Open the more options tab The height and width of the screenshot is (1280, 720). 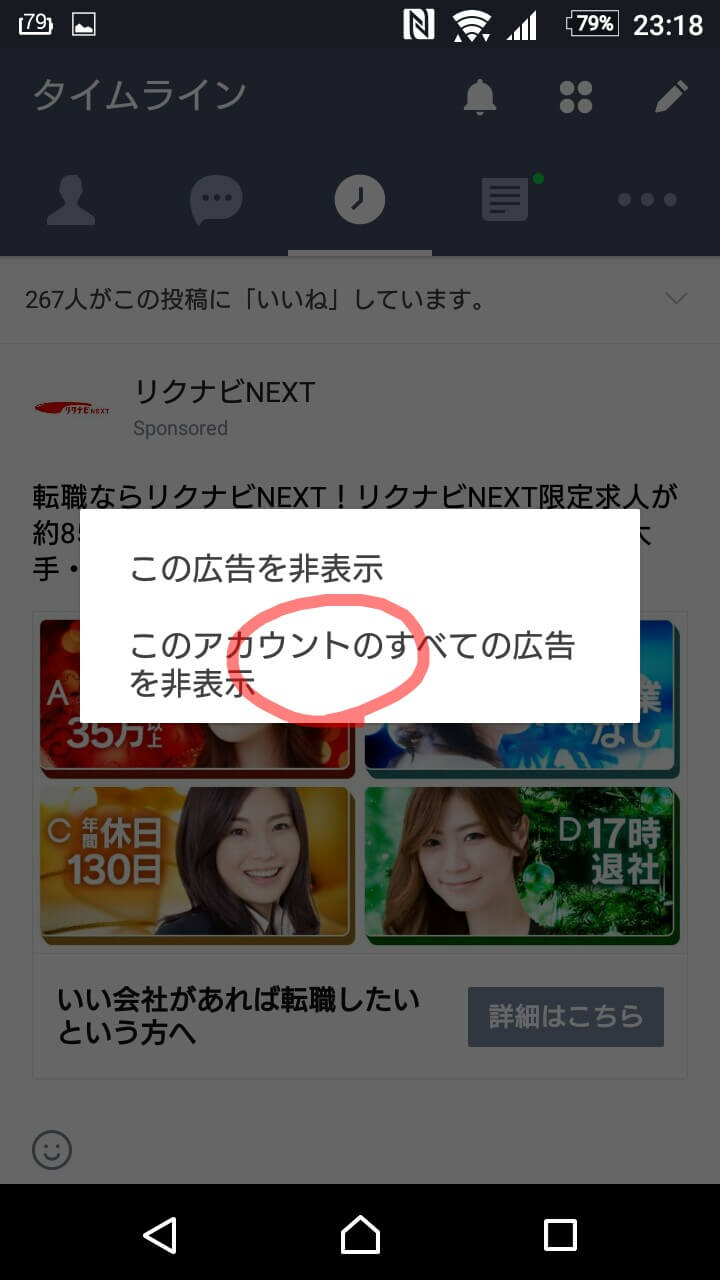pos(647,200)
